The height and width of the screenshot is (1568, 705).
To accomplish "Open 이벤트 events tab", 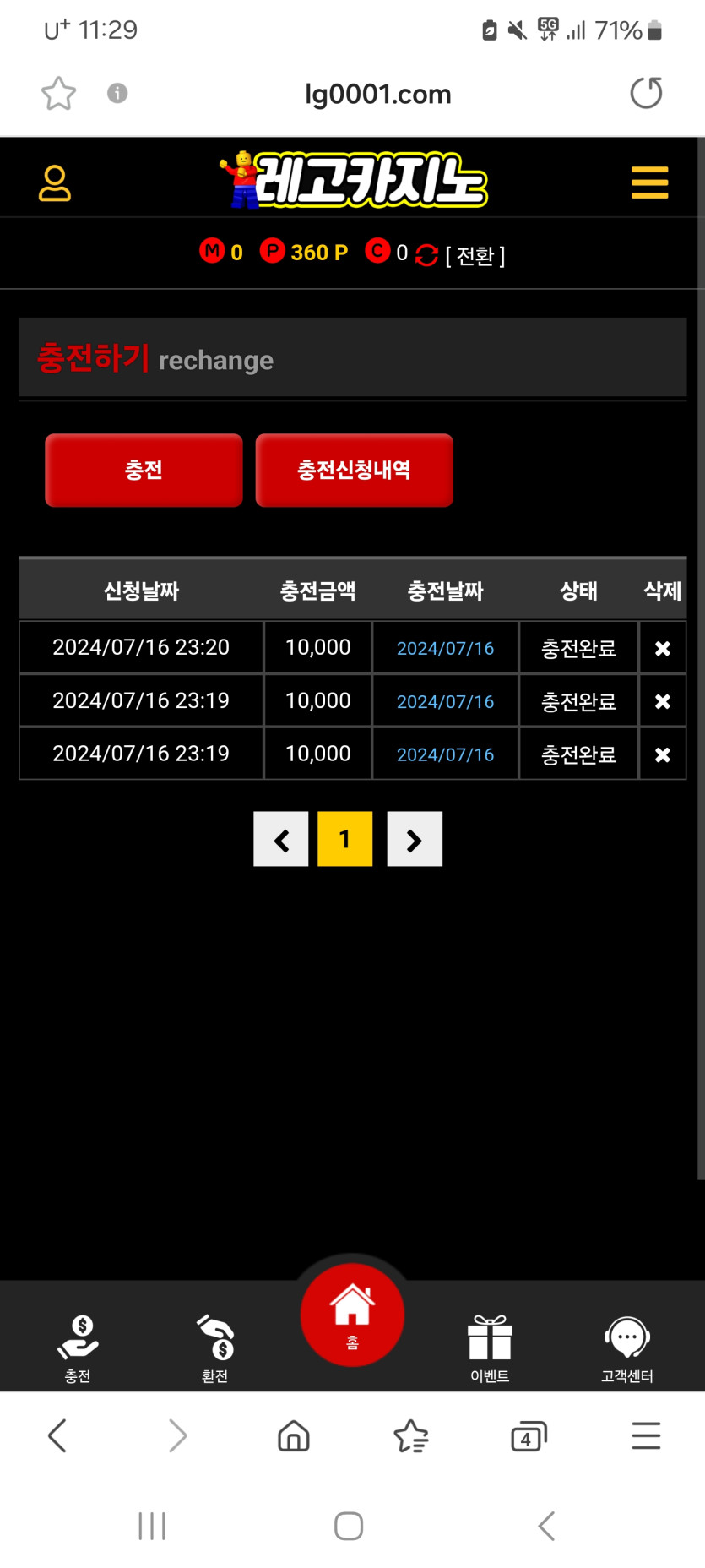I will tap(490, 1347).
